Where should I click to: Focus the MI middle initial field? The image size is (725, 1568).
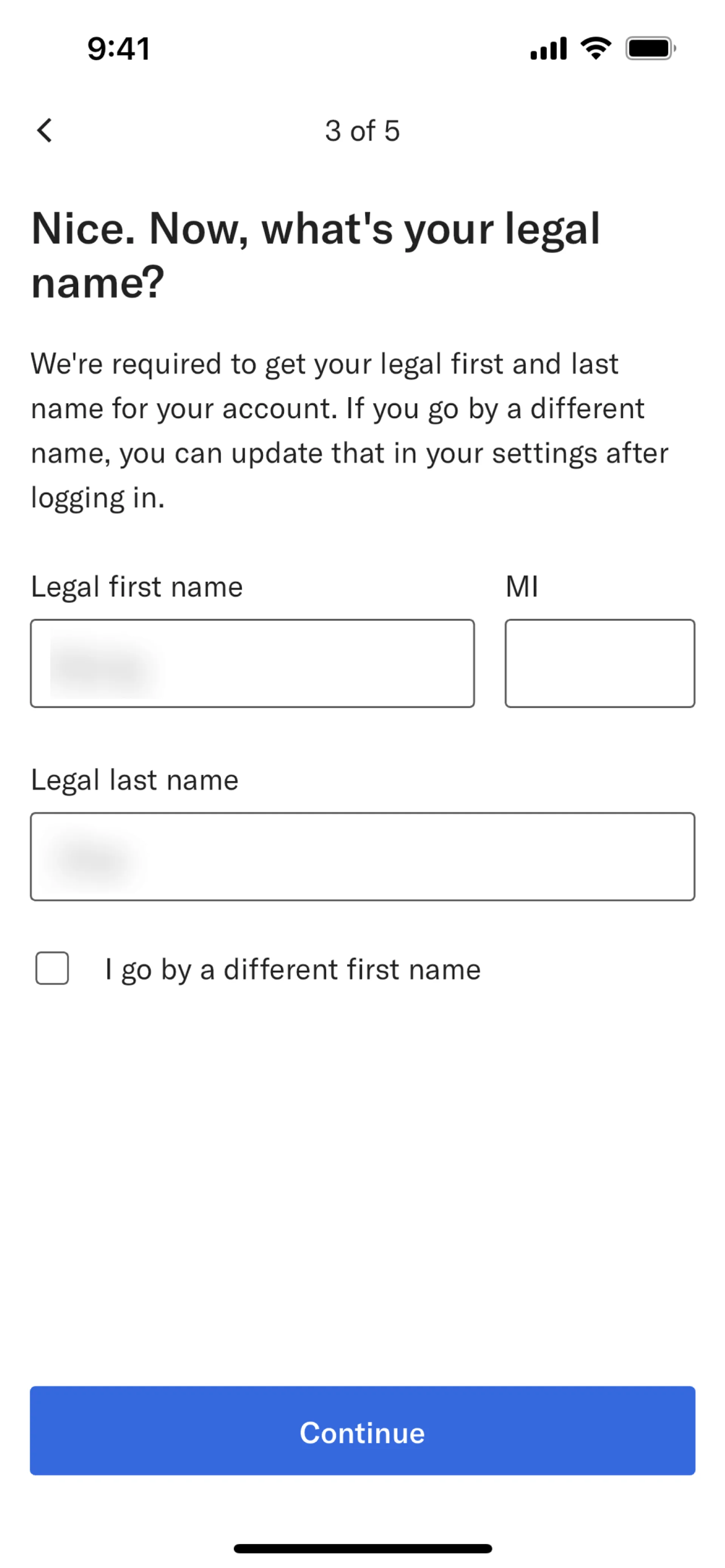(x=600, y=663)
